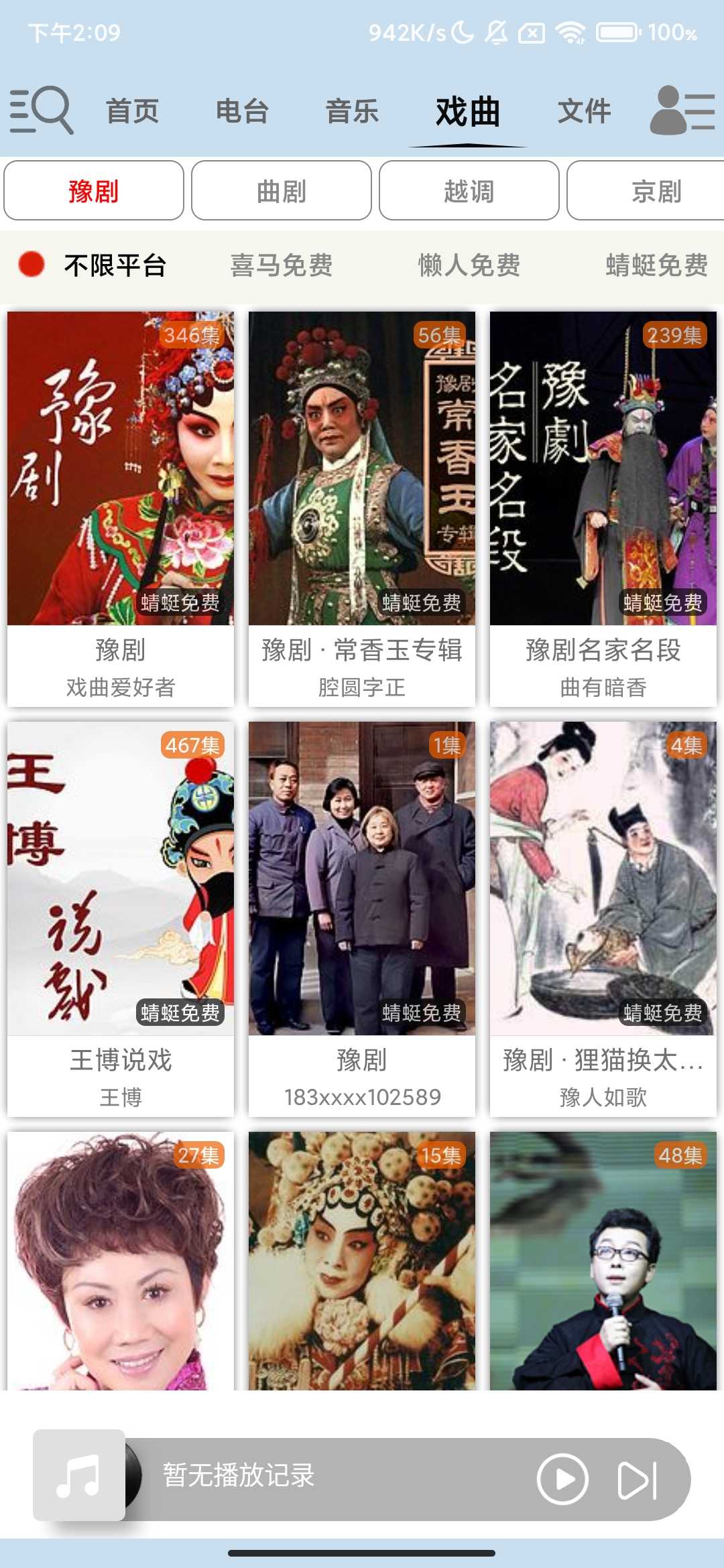Open the search menu icon
The width and height of the screenshot is (724, 1568).
tap(42, 111)
